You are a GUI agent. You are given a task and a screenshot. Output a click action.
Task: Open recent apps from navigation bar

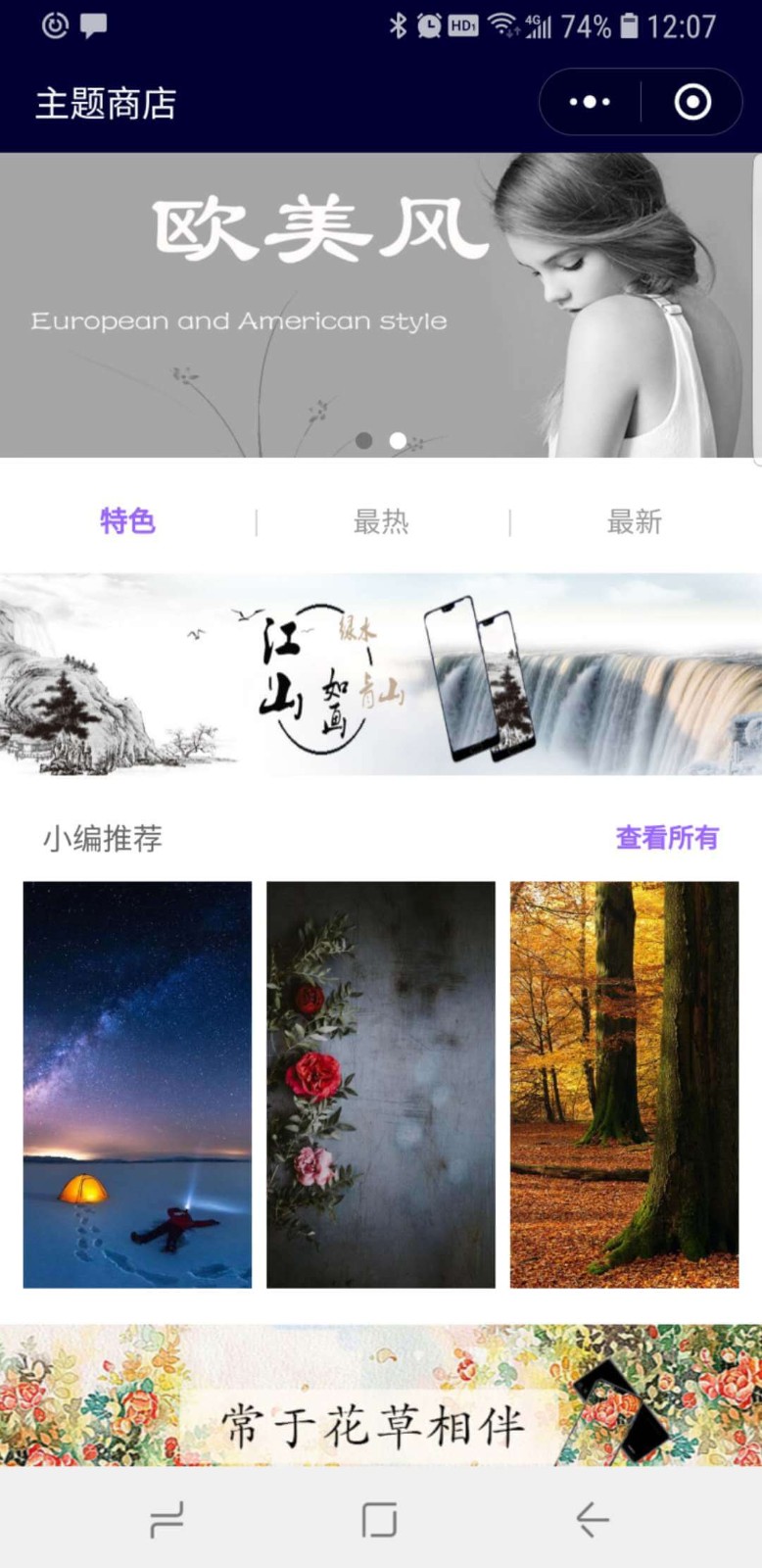(x=167, y=1519)
